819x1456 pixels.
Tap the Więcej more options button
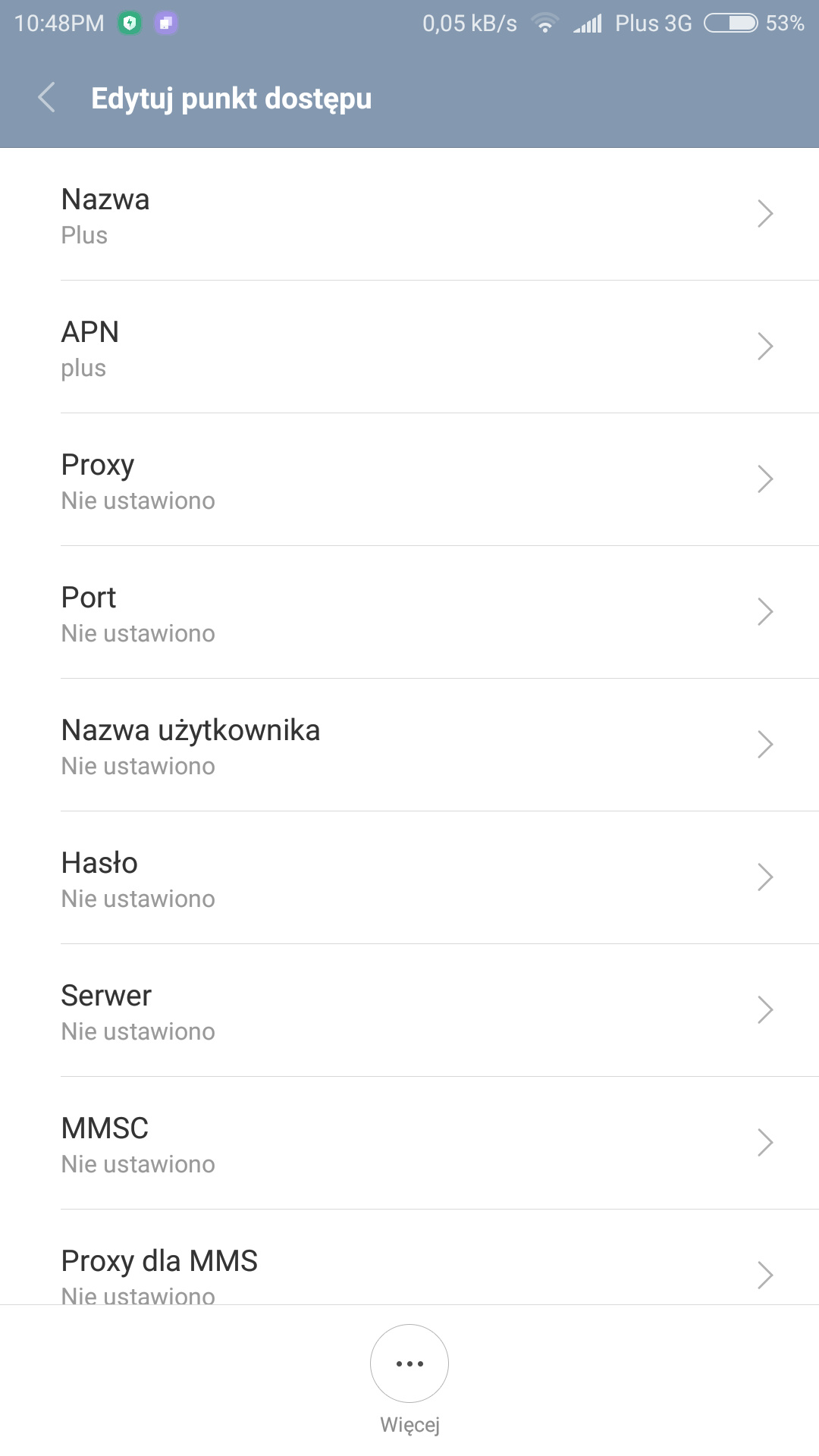(409, 1364)
